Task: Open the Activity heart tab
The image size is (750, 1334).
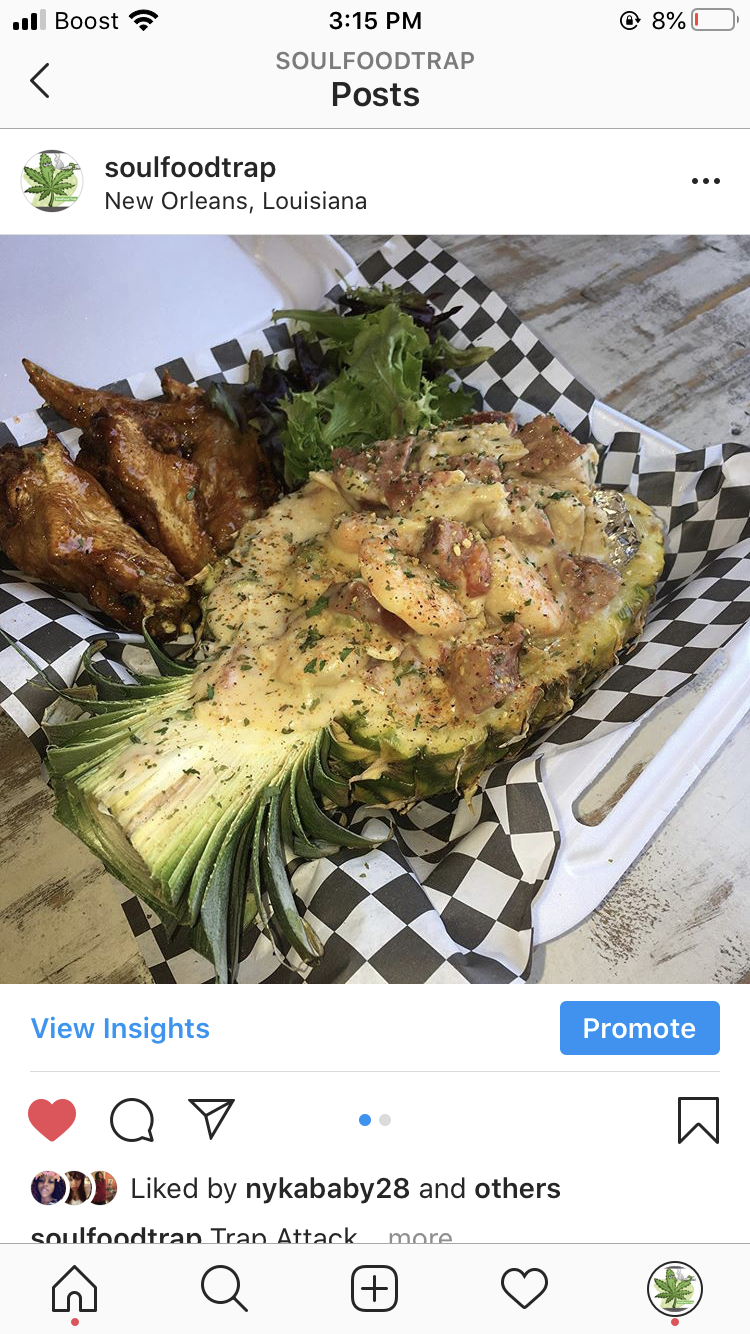Action: pyautogui.click(x=524, y=1289)
